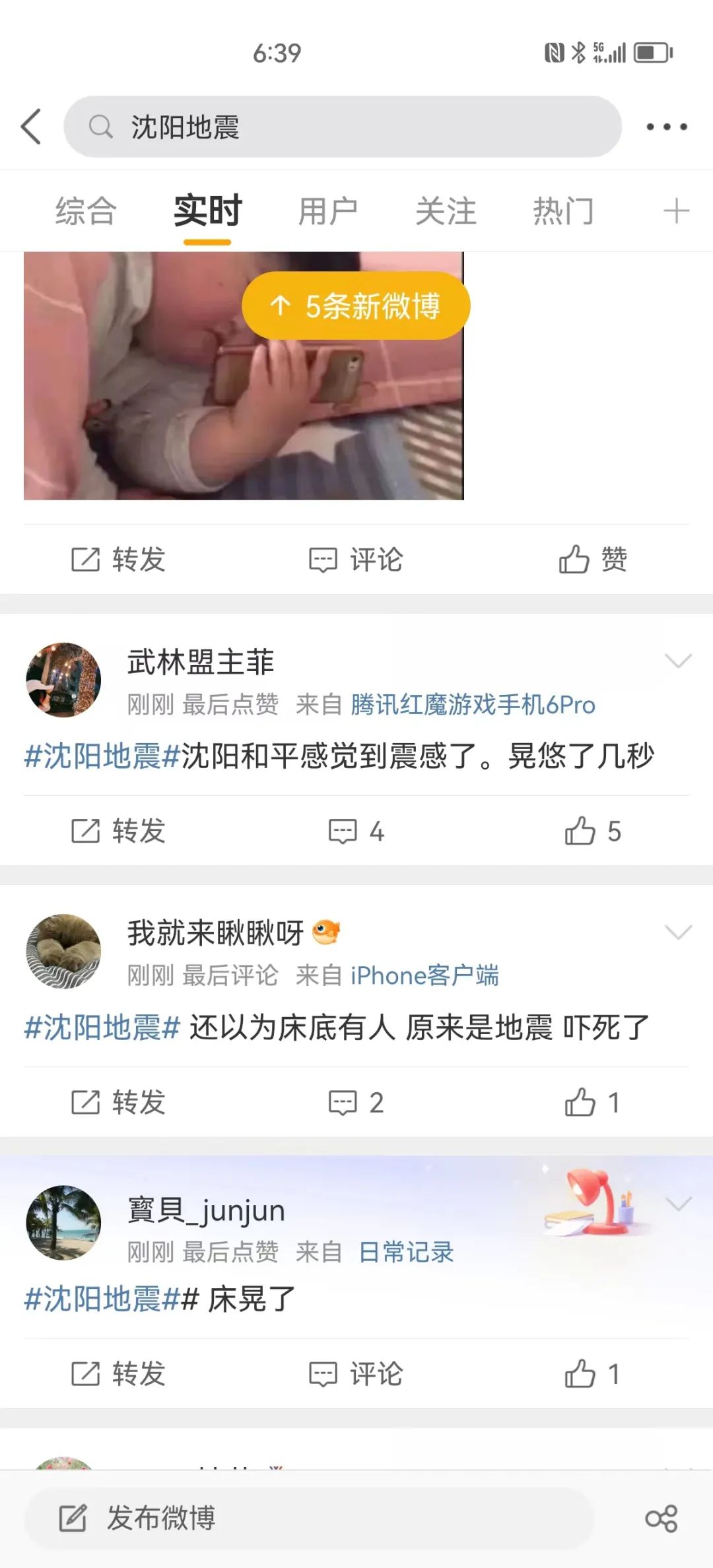Add a tab with the plus icon
This screenshot has height=1568, width=713.
pos(676,211)
